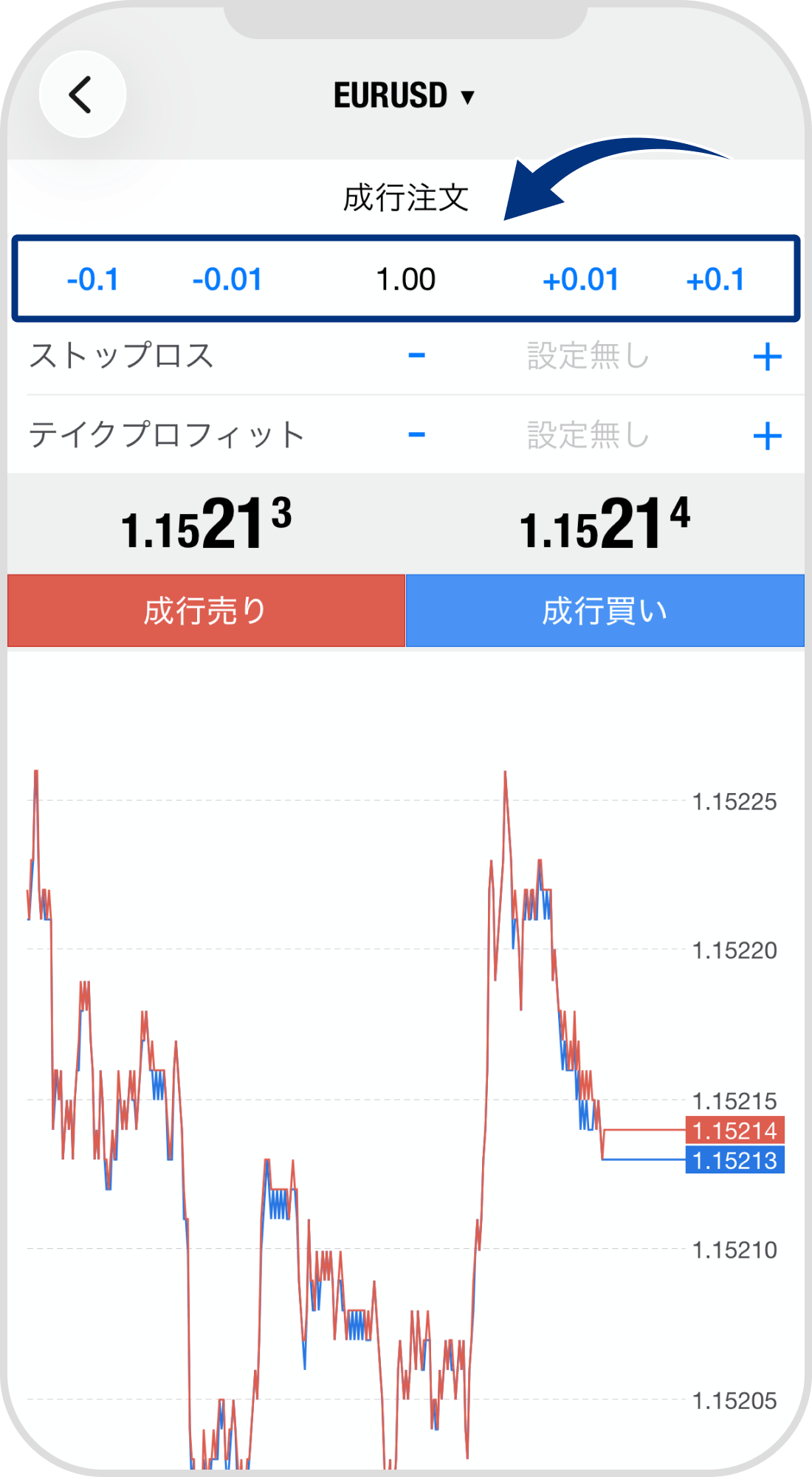Tap the plus icon next to テイクプロフィット
Viewport: 812px width, 1477px height.
pos(768,436)
